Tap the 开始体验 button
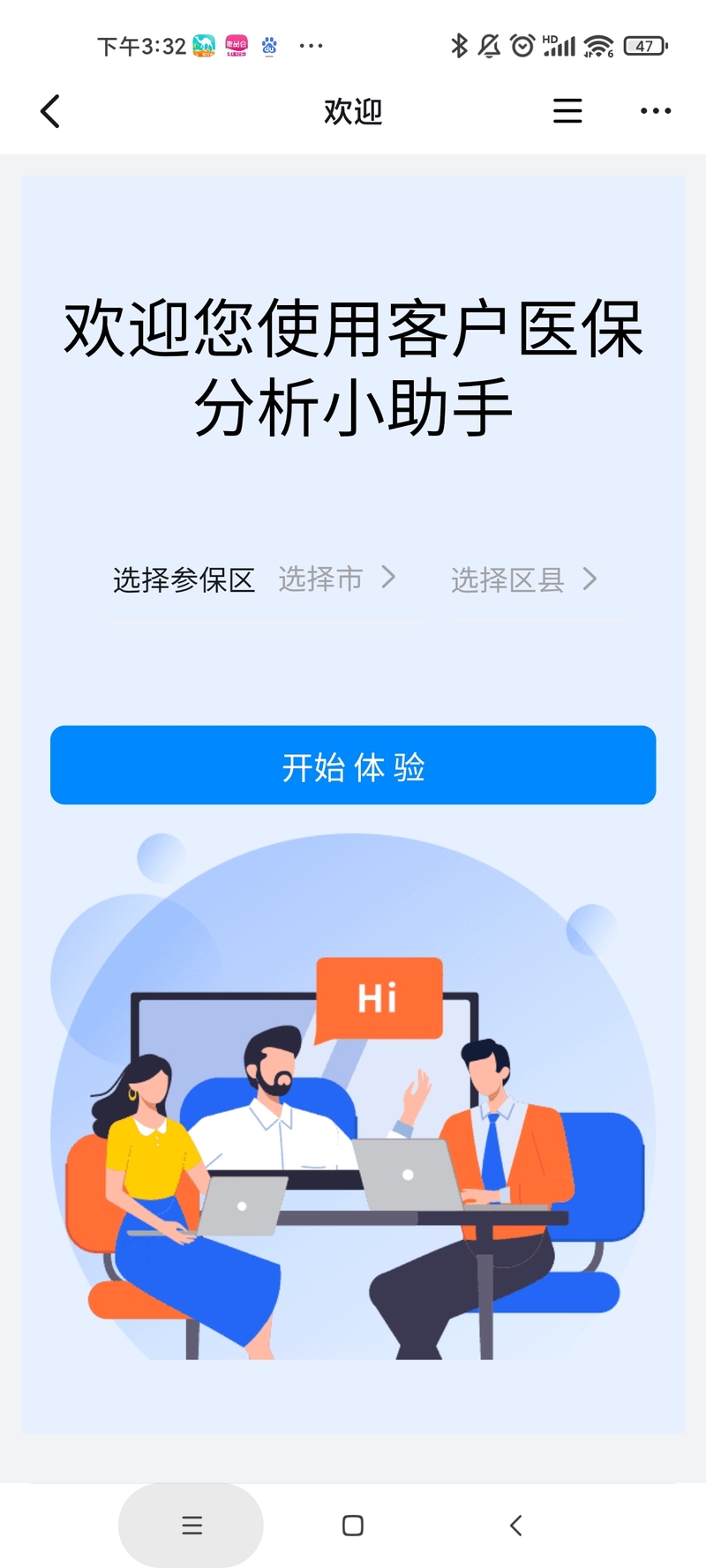The height and width of the screenshot is (1568, 706). 353,765
